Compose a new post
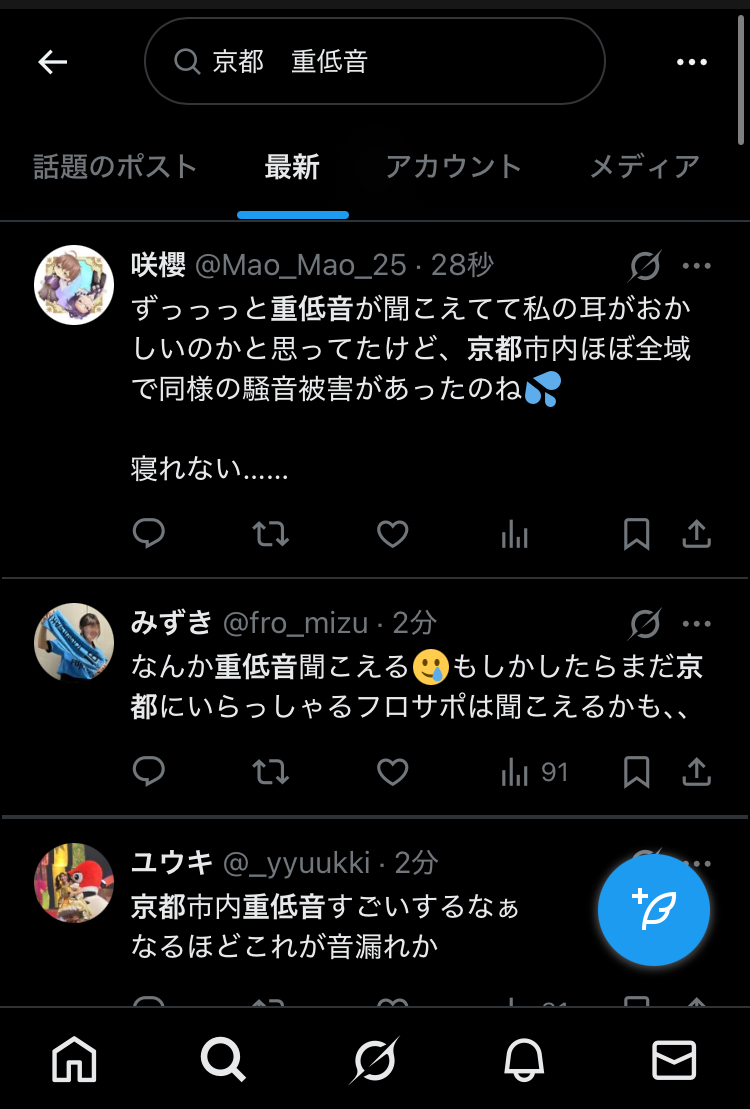750x1109 pixels. (654, 910)
